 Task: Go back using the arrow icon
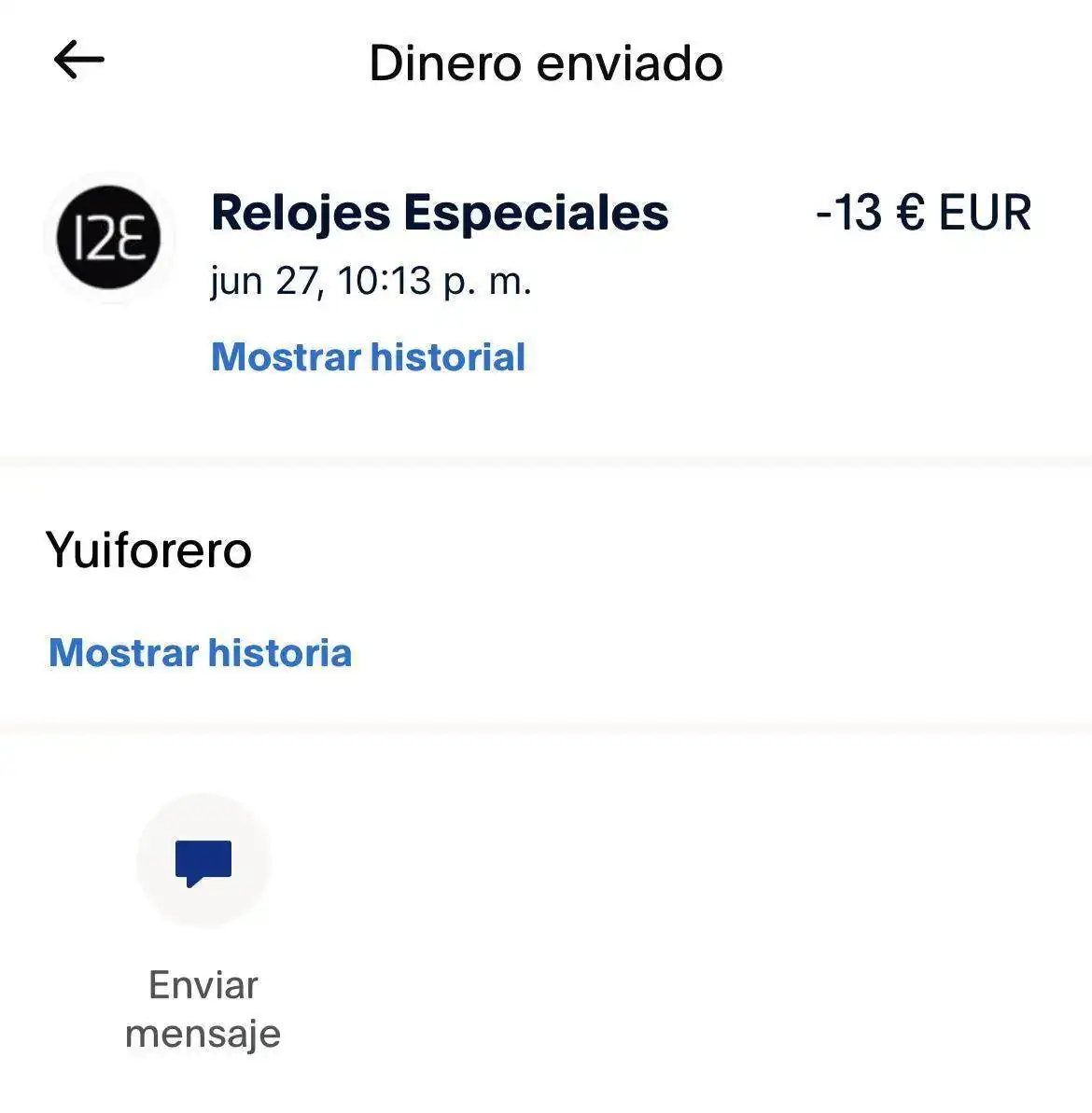[79, 62]
